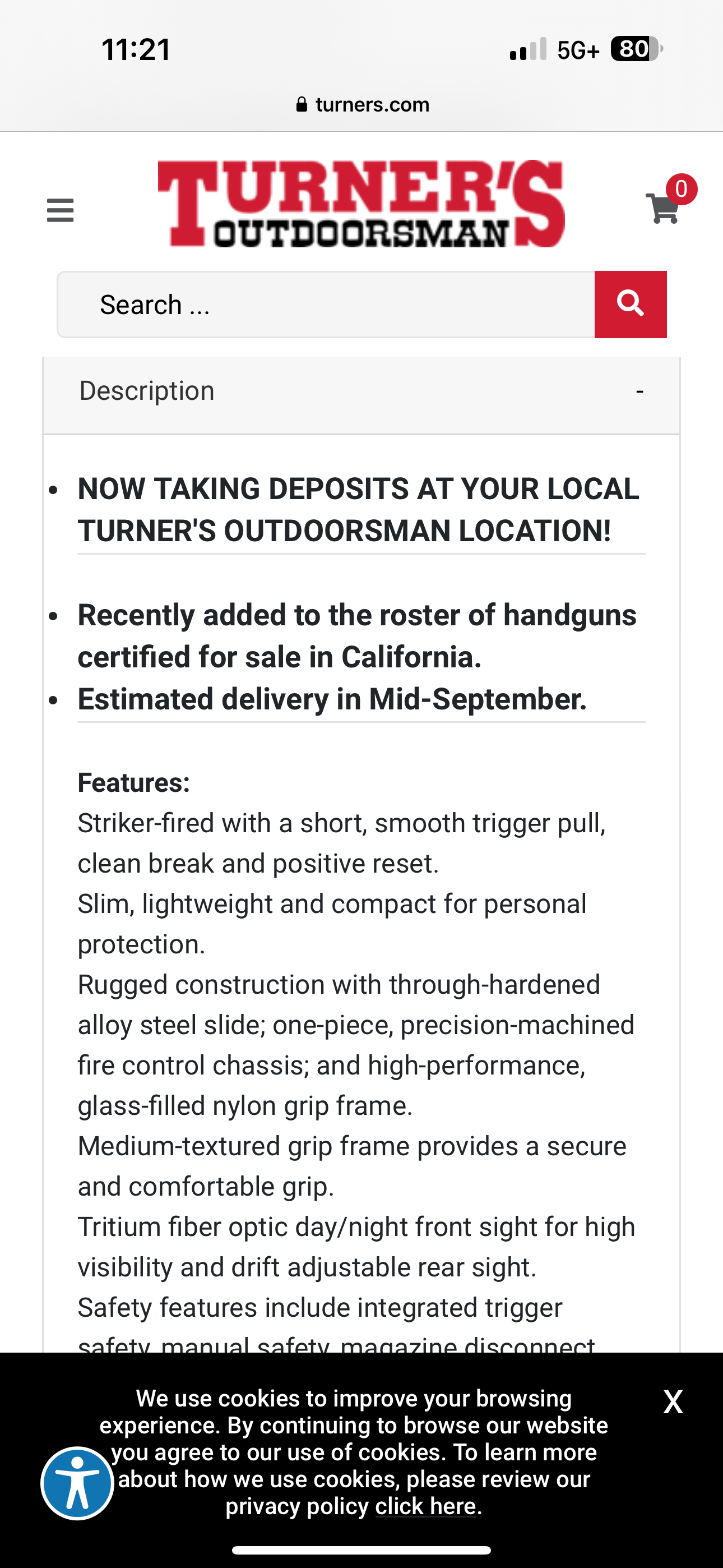Open the accessibility options button

pos(77,1483)
